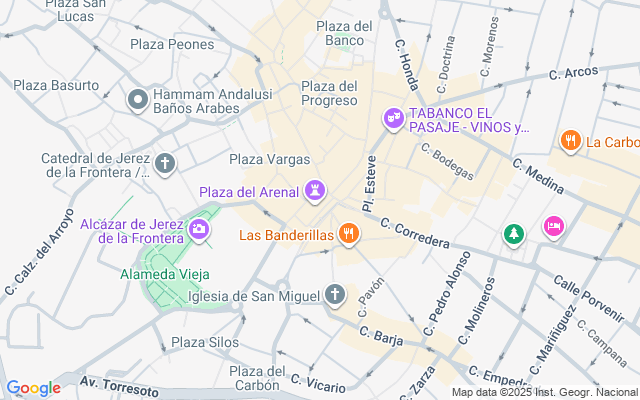
Task: Select the Plaza del Arenal pin
Action: pyautogui.click(x=315, y=190)
